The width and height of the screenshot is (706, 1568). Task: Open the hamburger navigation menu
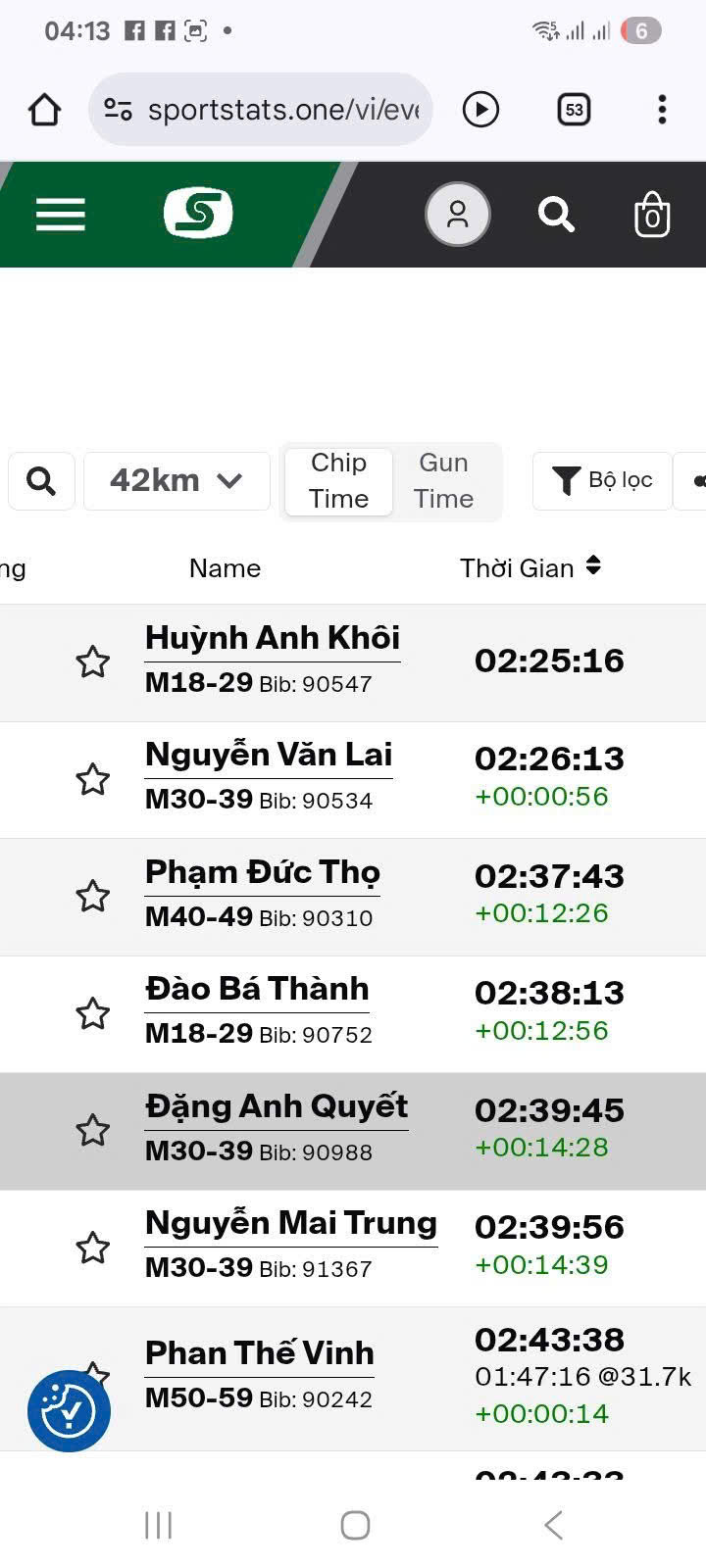[61, 215]
